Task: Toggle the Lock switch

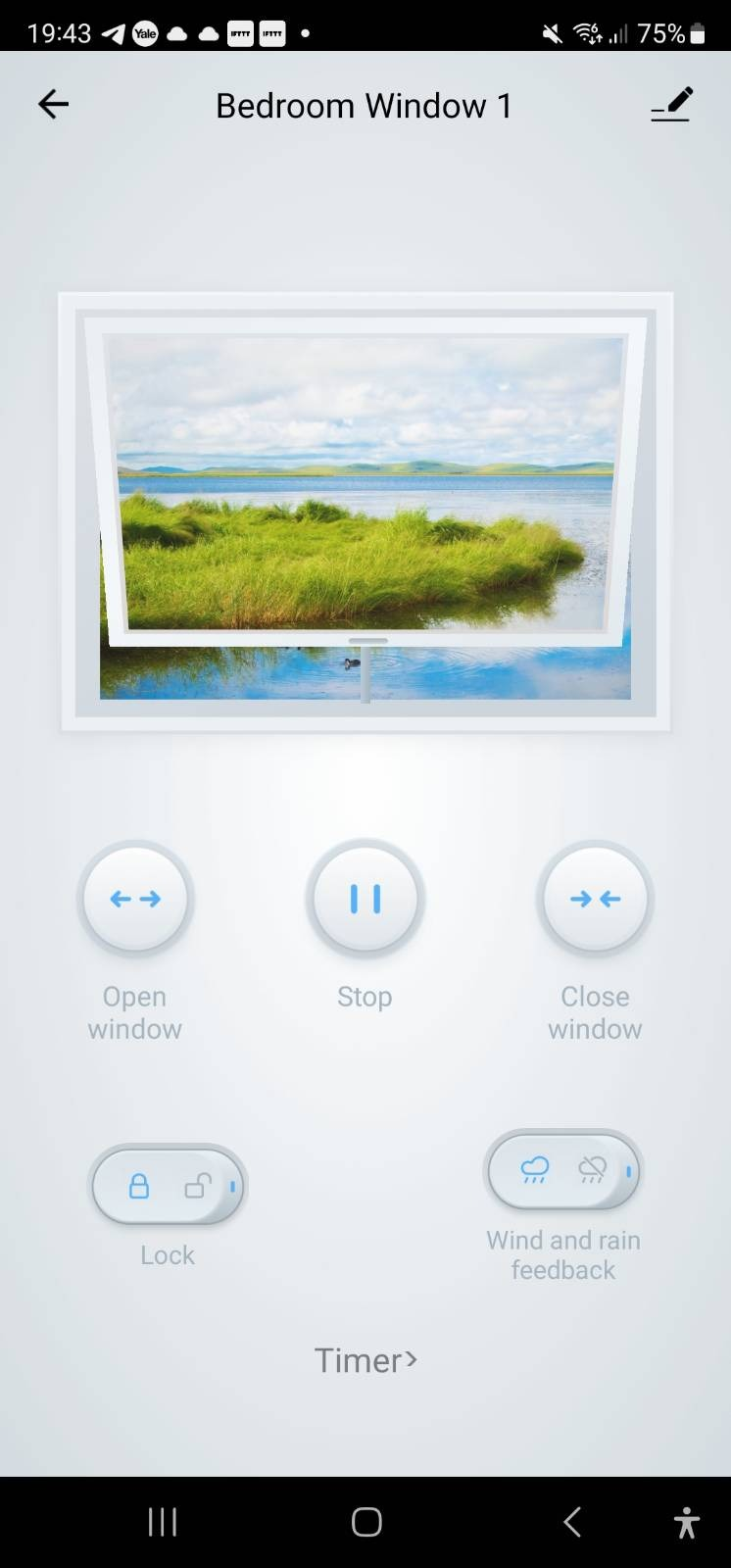Action: [168, 1187]
